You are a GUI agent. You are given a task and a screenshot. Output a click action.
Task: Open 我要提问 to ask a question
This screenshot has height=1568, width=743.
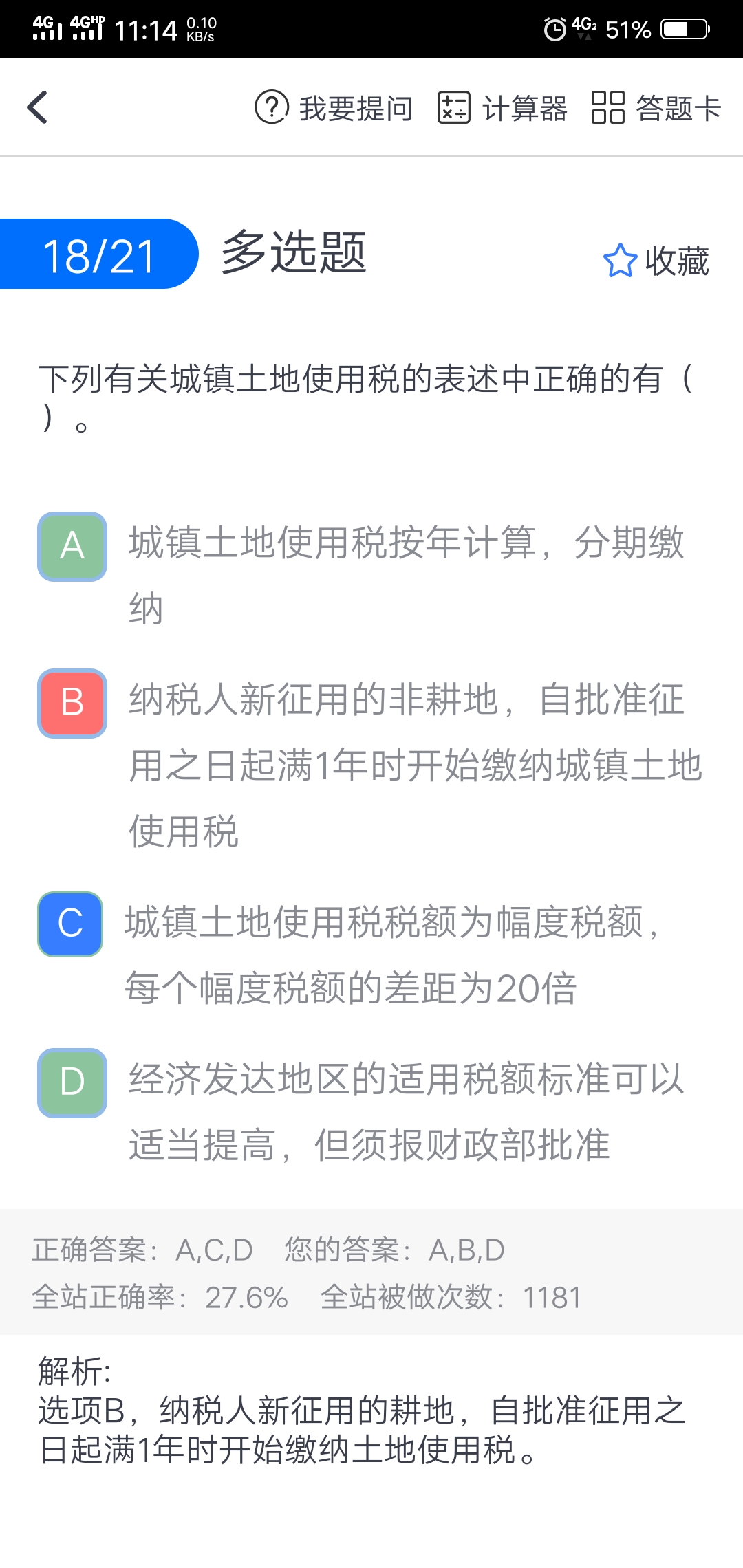(x=334, y=108)
